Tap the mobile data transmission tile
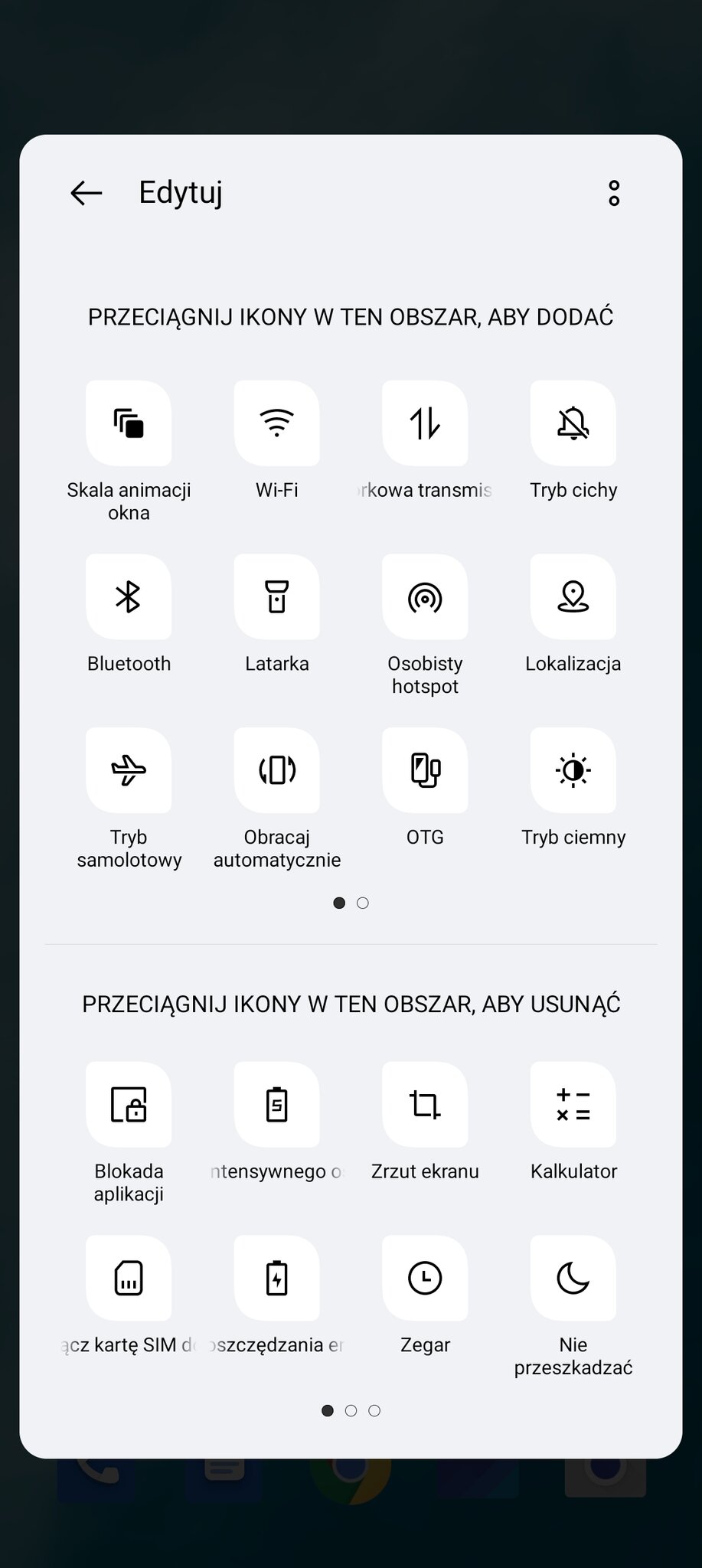 point(425,423)
